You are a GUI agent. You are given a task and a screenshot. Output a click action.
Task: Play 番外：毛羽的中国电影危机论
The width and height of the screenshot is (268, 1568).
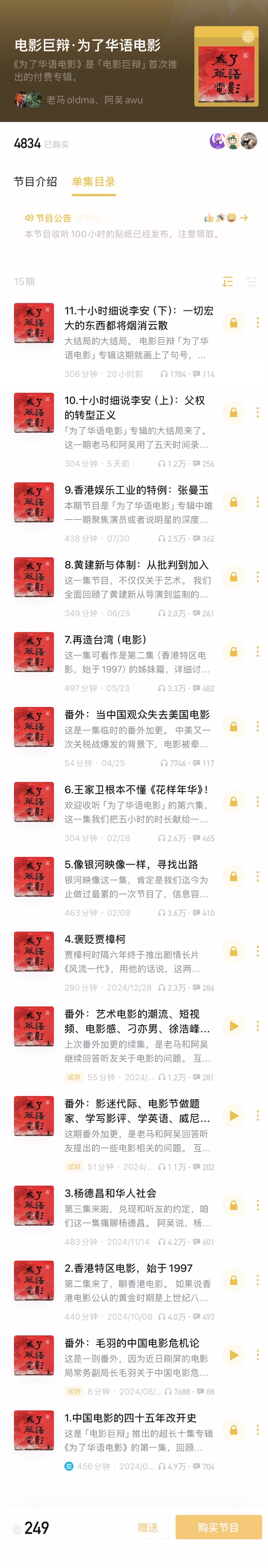[233, 1355]
